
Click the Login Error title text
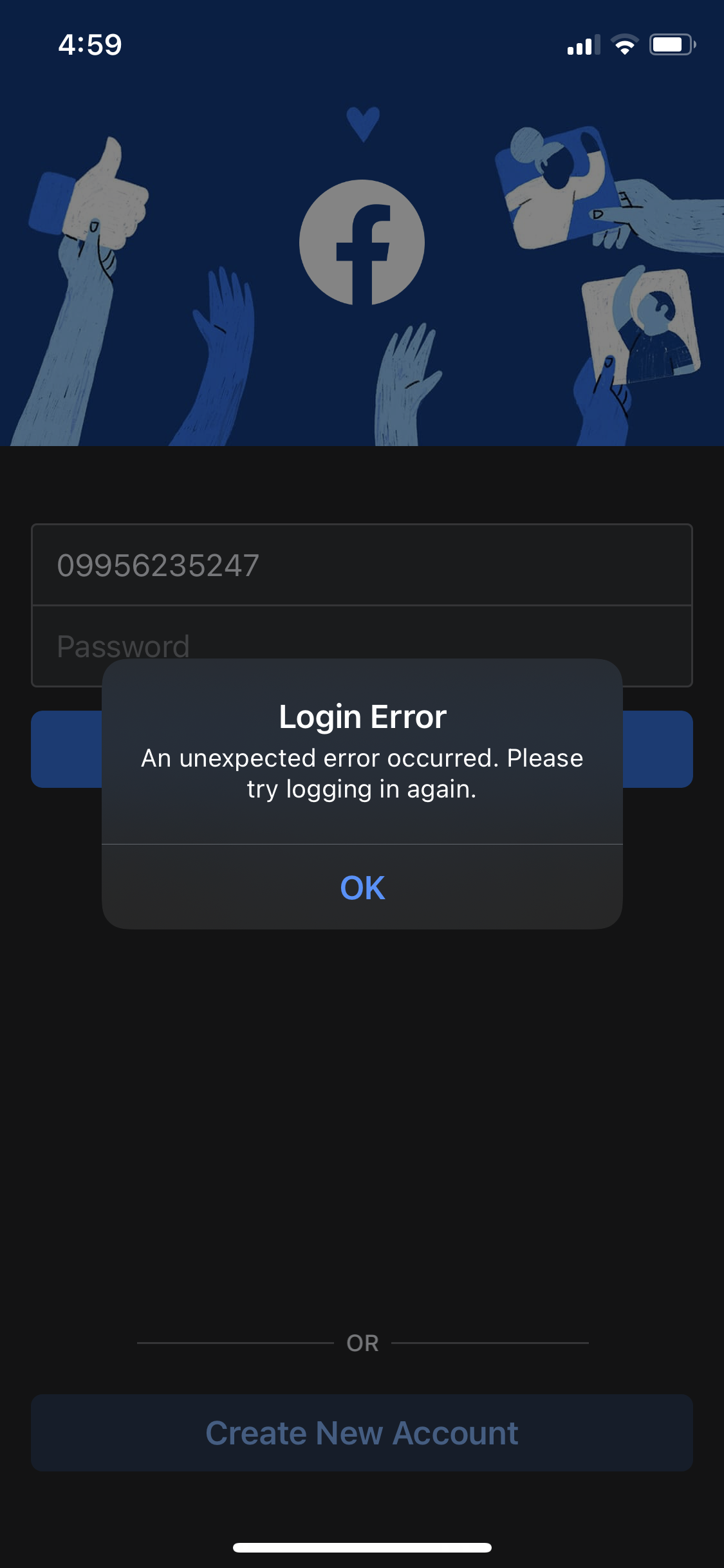tap(362, 715)
